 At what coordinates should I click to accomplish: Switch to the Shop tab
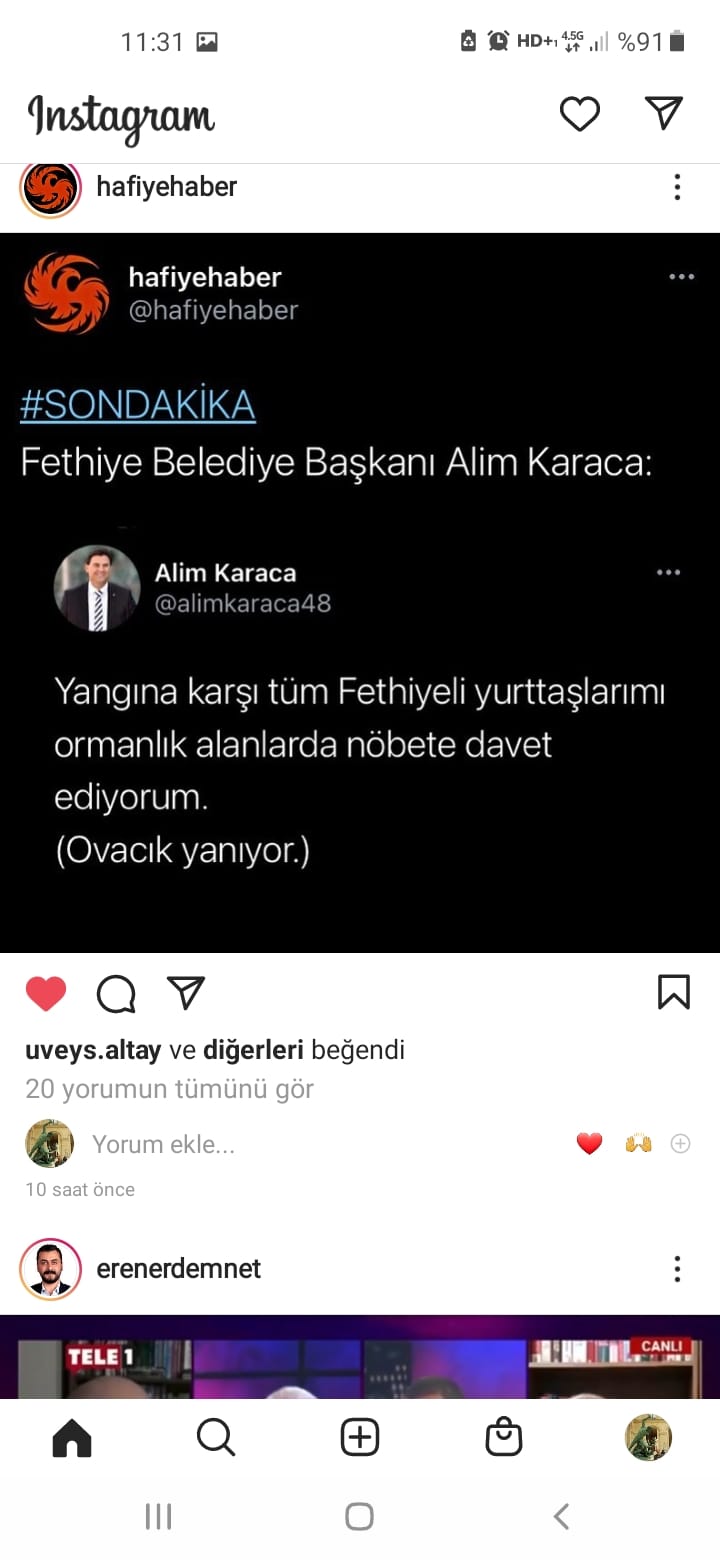pyautogui.click(x=503, y=1438)
